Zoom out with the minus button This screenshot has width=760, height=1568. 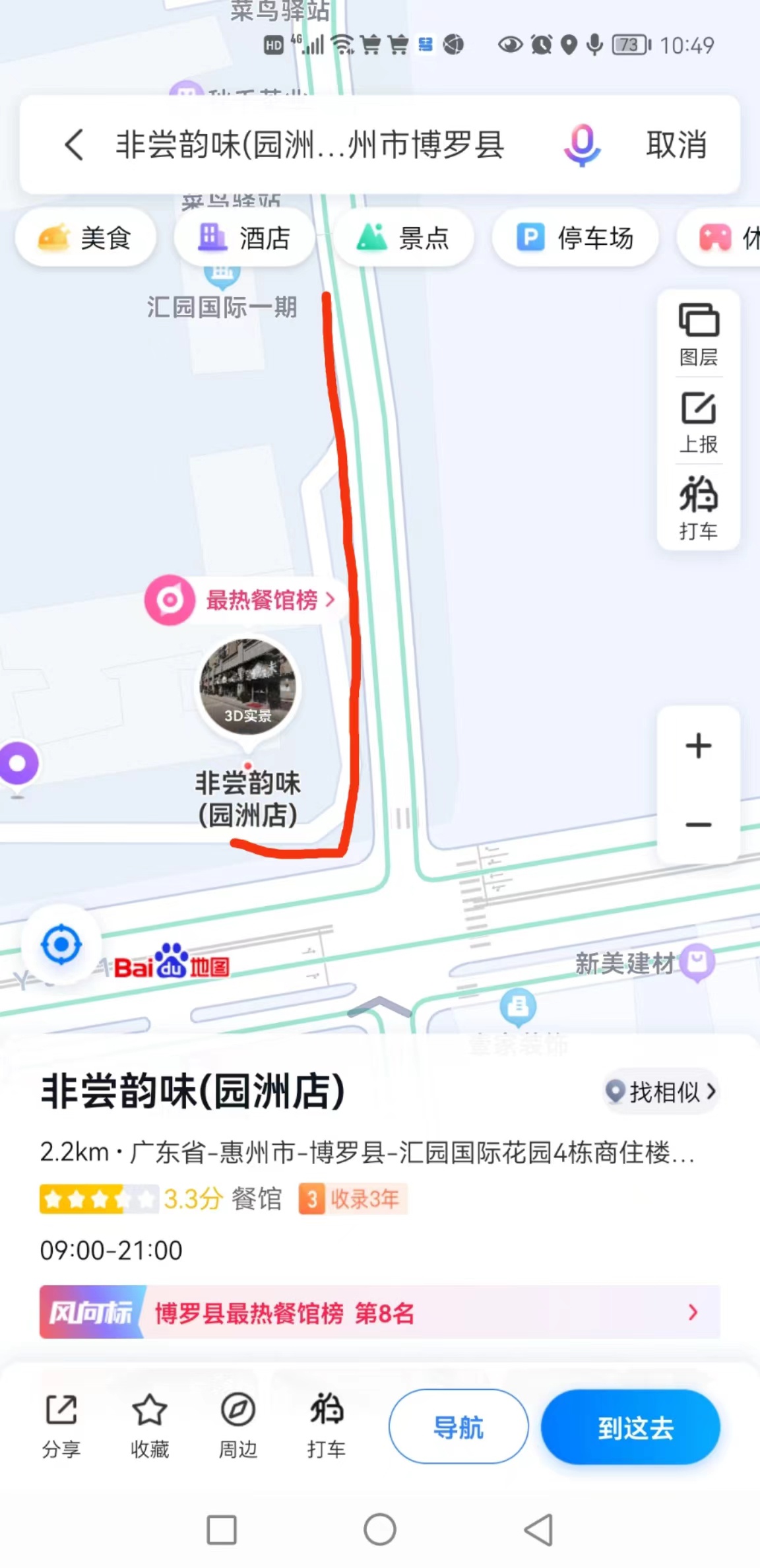[x=698, y=825]
